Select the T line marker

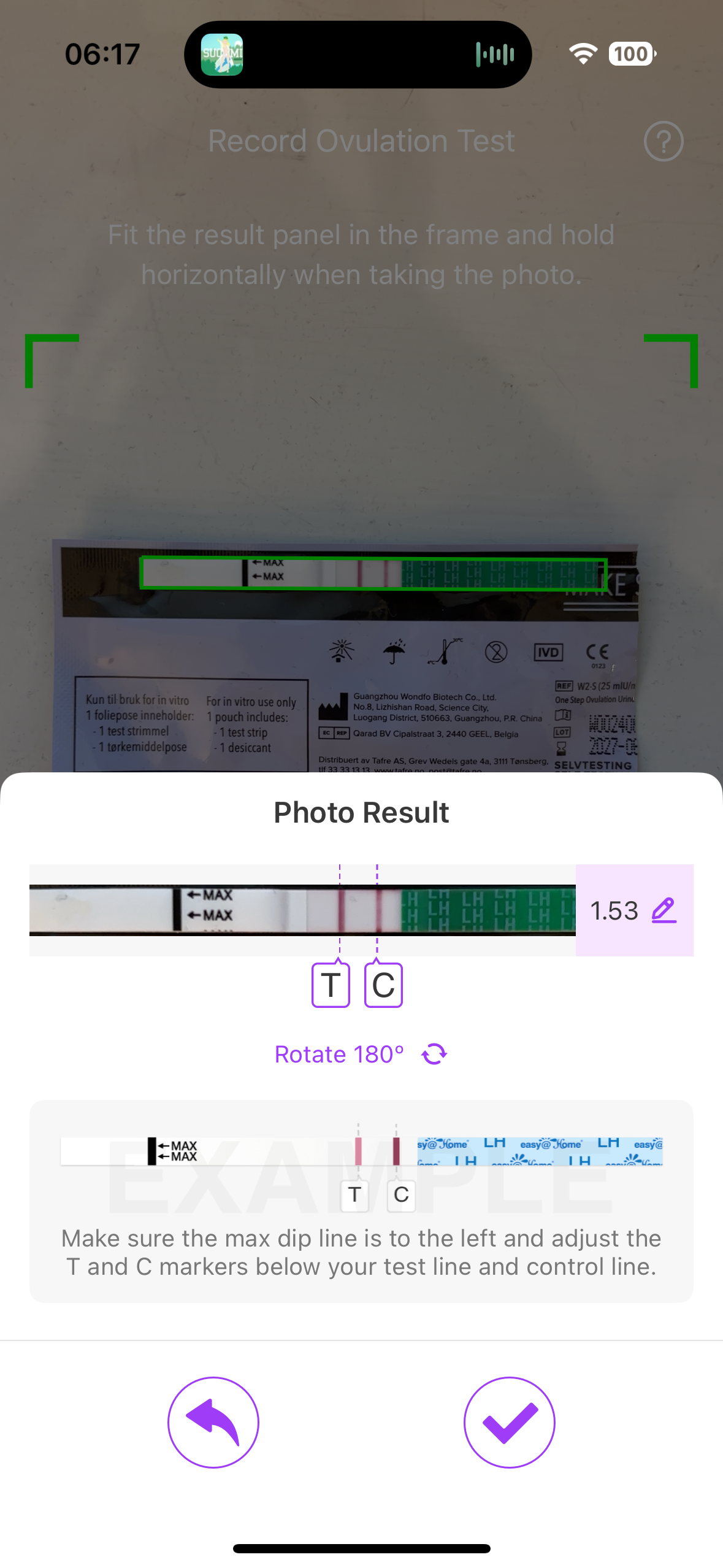[x=331, y=985]
